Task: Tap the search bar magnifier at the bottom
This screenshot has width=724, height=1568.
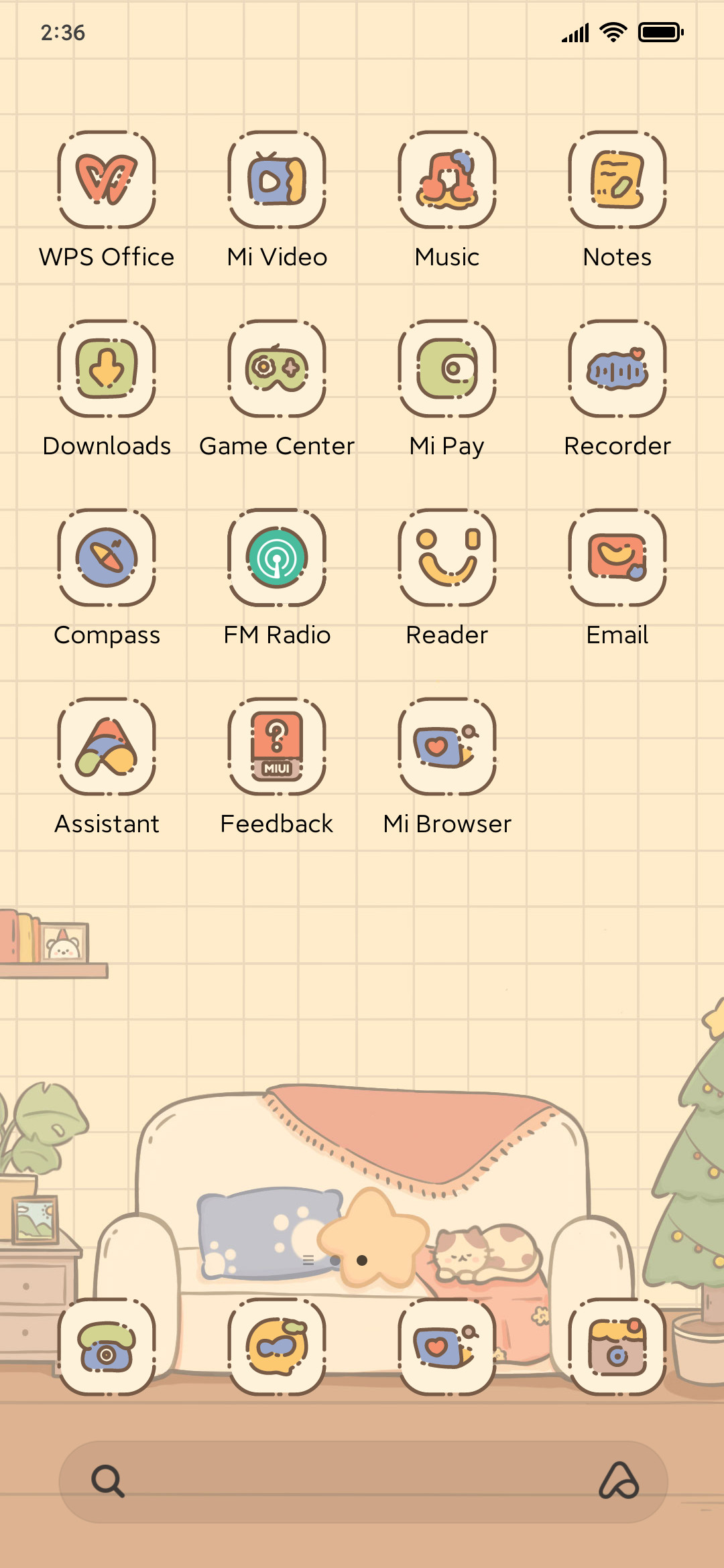Action: pyautogui.click(x=108, y=1481)
